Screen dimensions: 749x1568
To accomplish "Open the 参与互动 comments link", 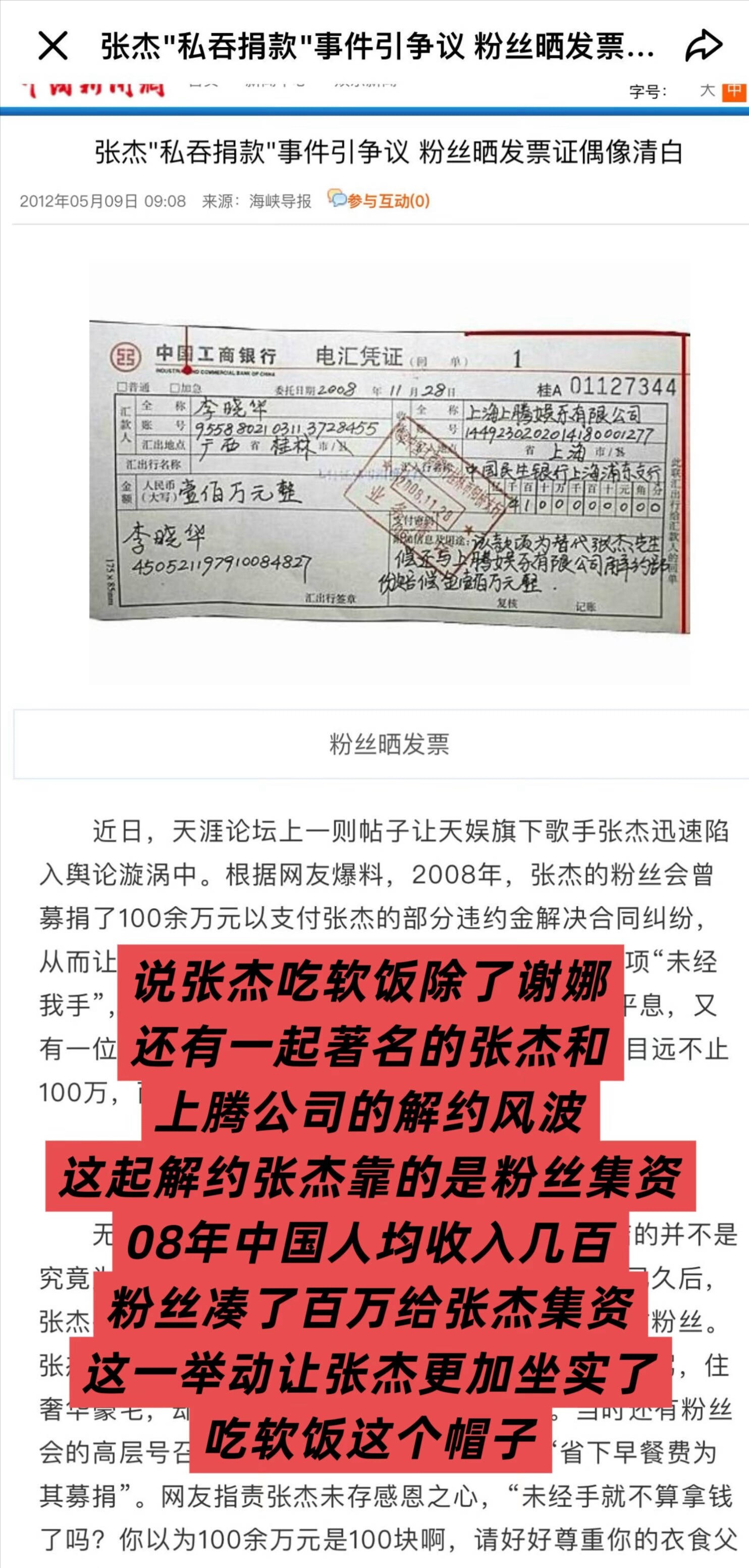I will tap(380, 200).
